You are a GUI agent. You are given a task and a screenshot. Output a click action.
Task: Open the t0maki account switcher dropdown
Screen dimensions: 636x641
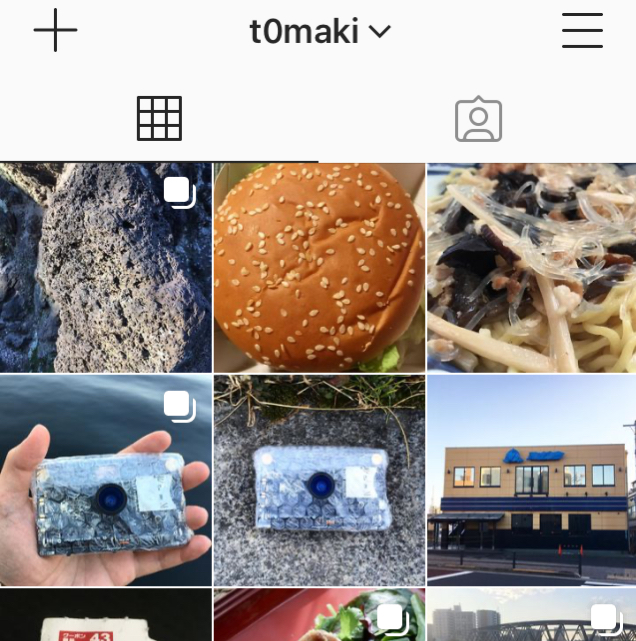pyautogui.click(x=319, y=32)
